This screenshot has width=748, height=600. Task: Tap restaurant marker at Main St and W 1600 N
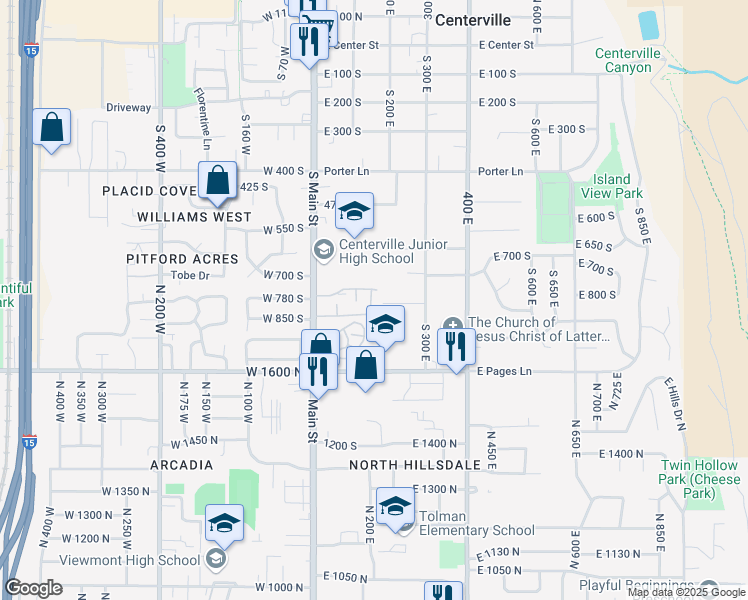[319, 372]
